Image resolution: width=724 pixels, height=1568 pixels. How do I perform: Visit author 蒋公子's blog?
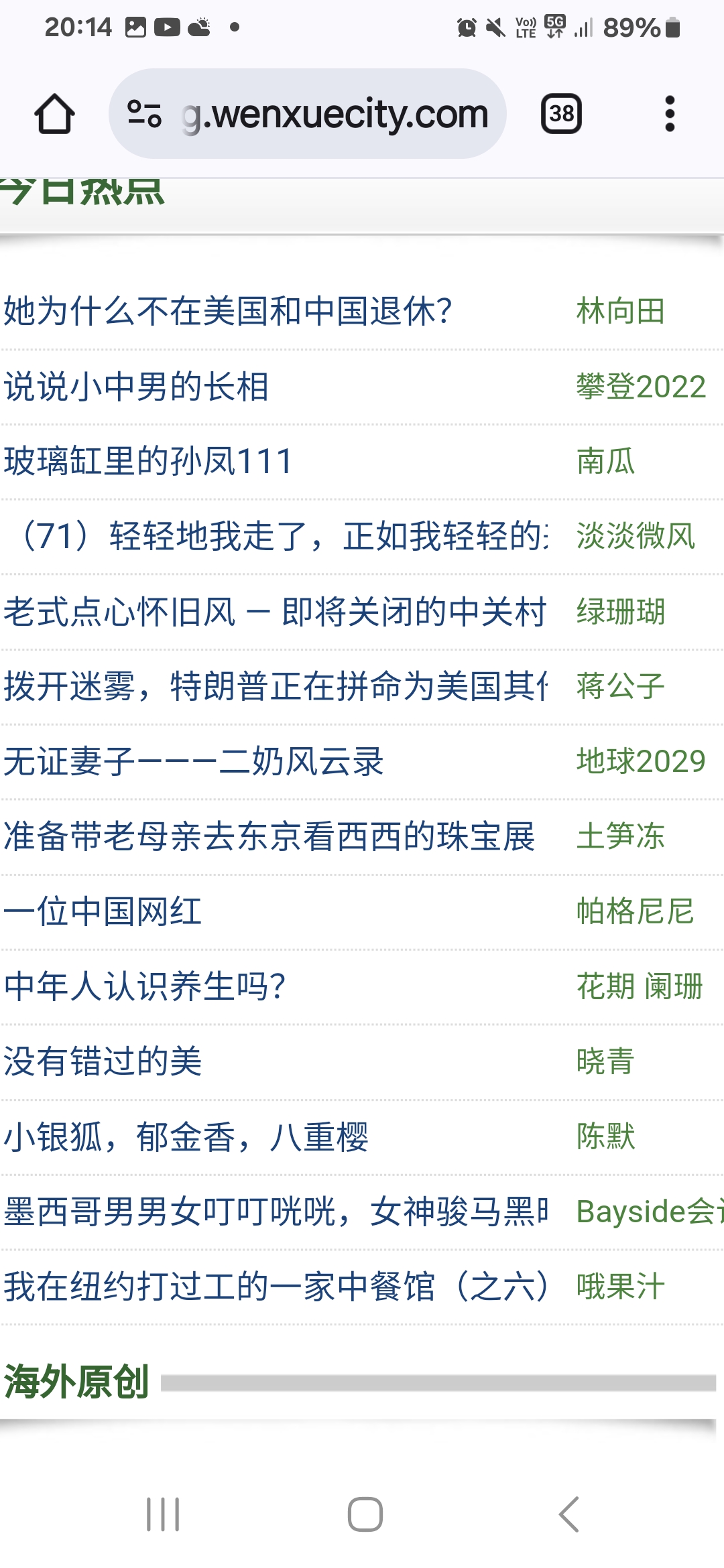620,687
